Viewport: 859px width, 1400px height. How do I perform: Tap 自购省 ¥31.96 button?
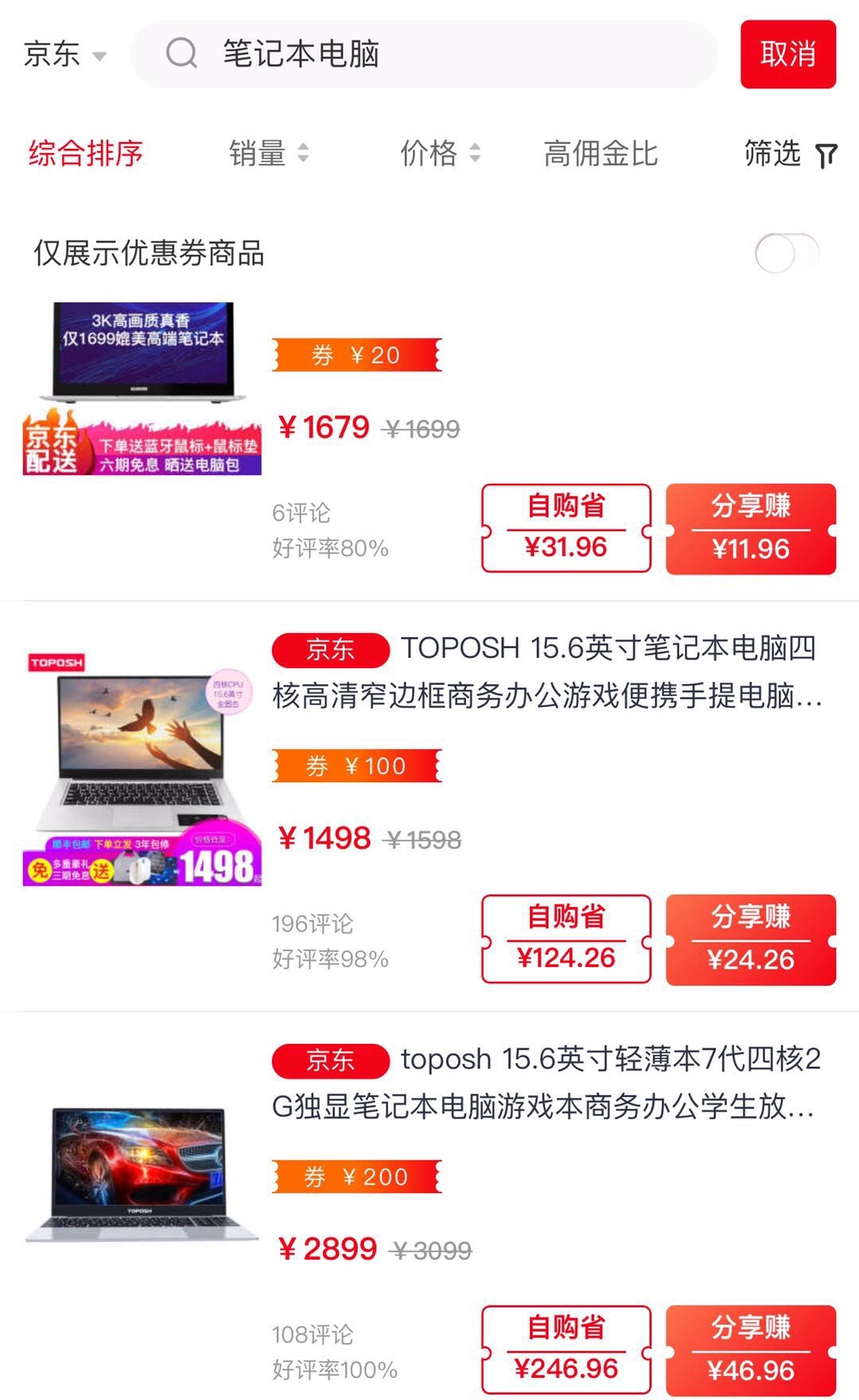point(566,528)
